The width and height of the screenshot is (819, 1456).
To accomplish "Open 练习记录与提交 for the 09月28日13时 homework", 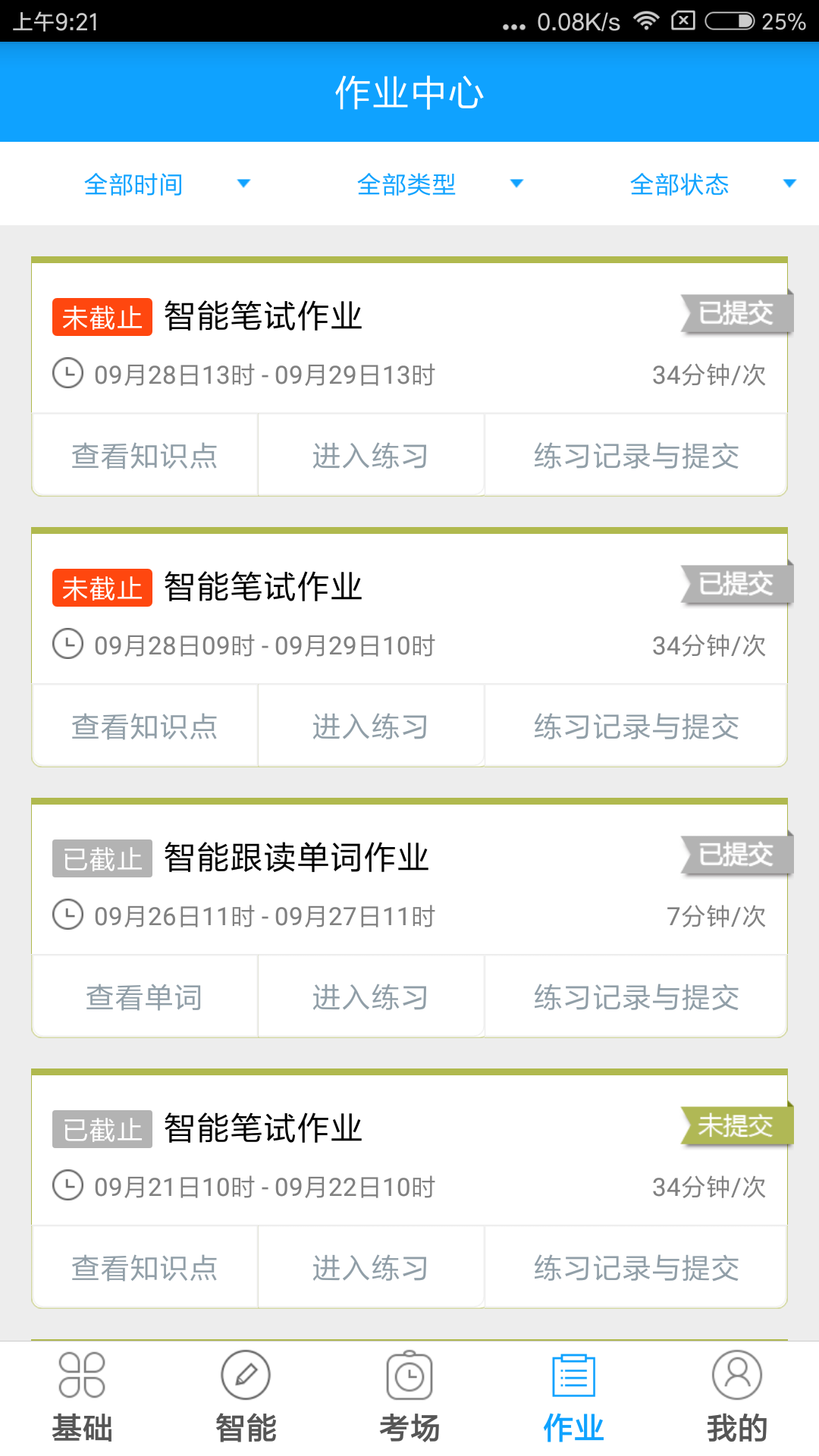I will [x=635, y=456].
